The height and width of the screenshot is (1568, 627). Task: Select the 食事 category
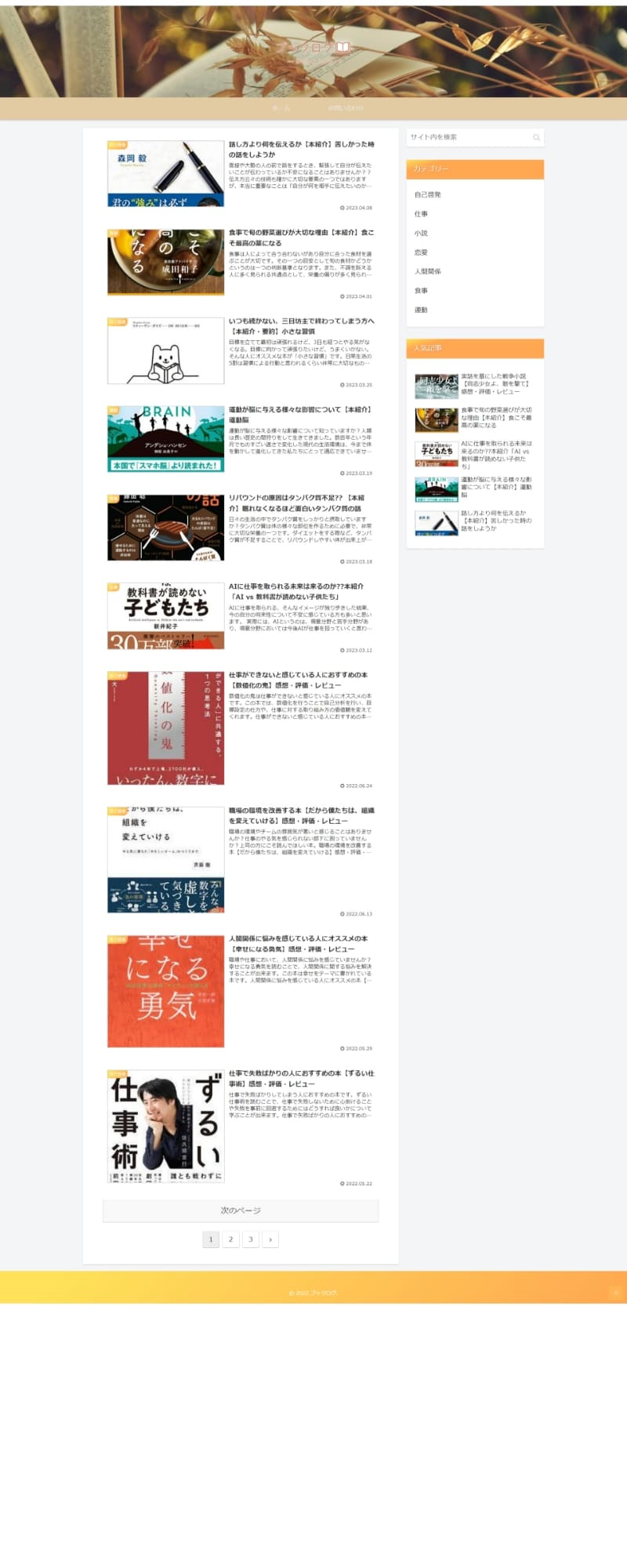(422, 291)
